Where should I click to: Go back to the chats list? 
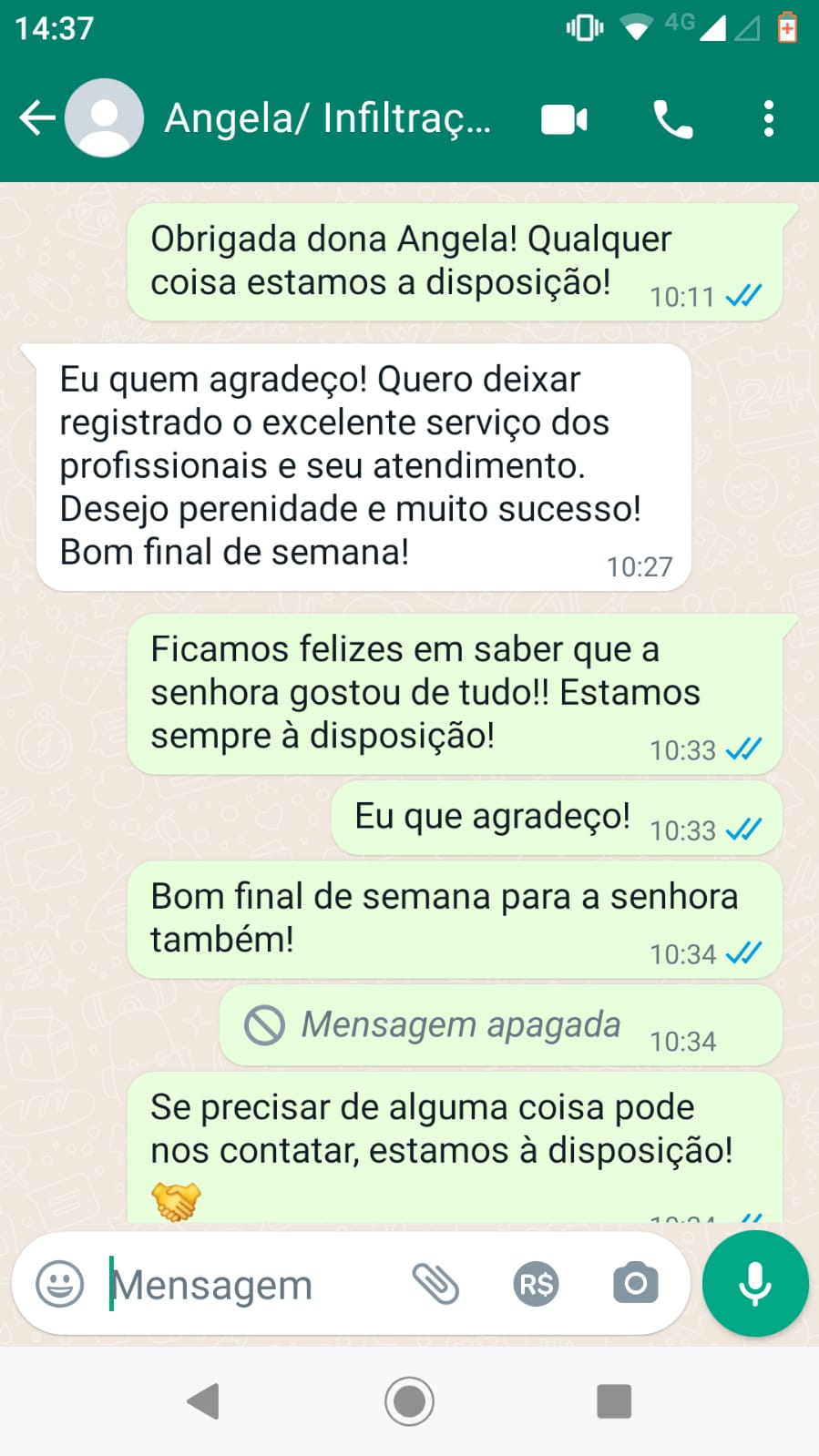(x=37, y=118)
